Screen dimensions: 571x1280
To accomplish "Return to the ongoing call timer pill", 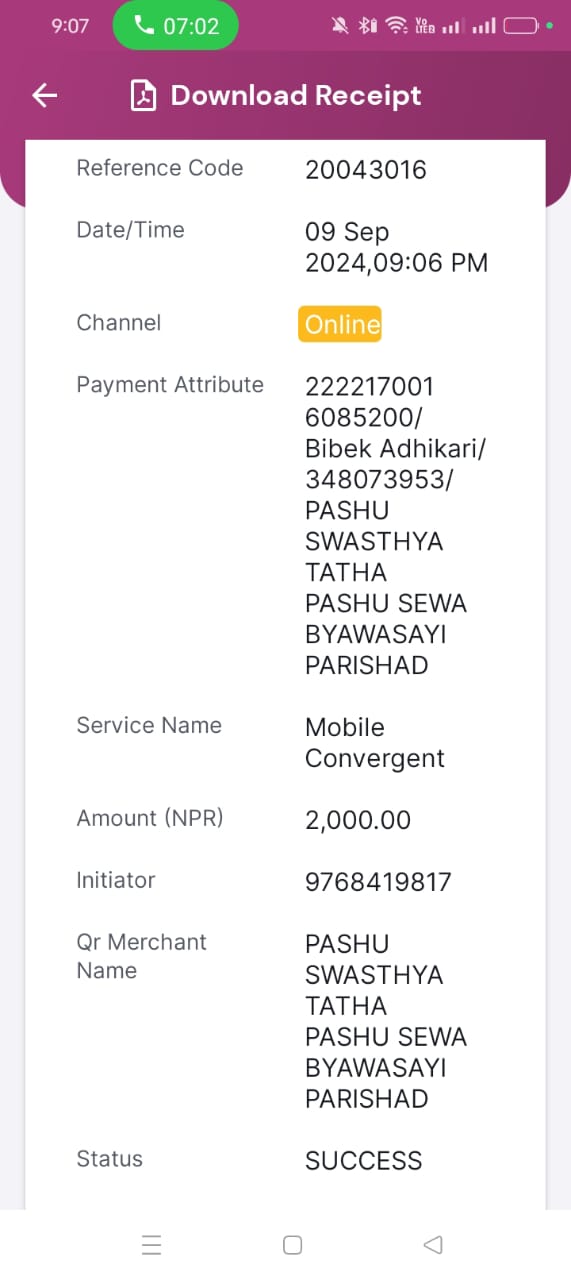I will (x=175, y=26).
